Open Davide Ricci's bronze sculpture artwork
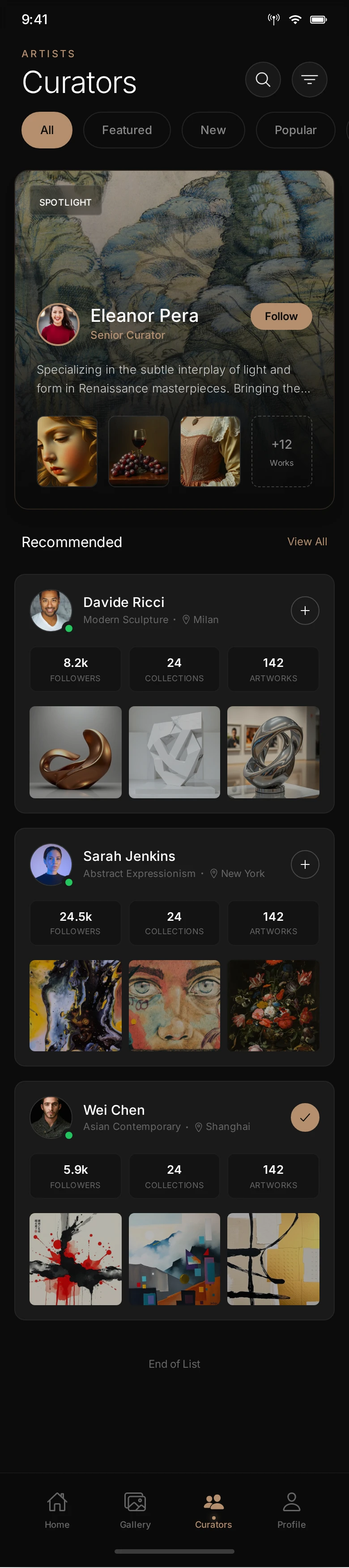The width and height of the screenshot is (349, 1568). tap(76, 752)
